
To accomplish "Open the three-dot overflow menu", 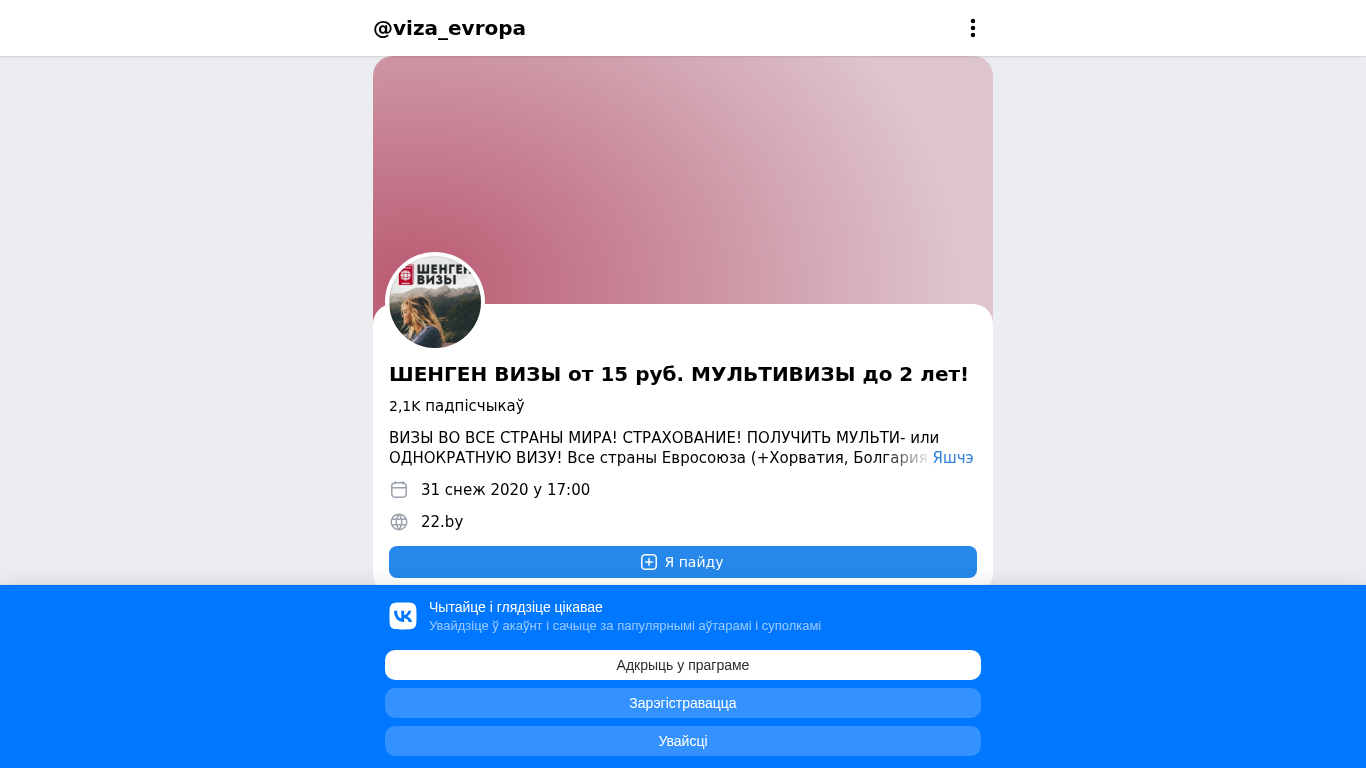I will click(972, 28).
